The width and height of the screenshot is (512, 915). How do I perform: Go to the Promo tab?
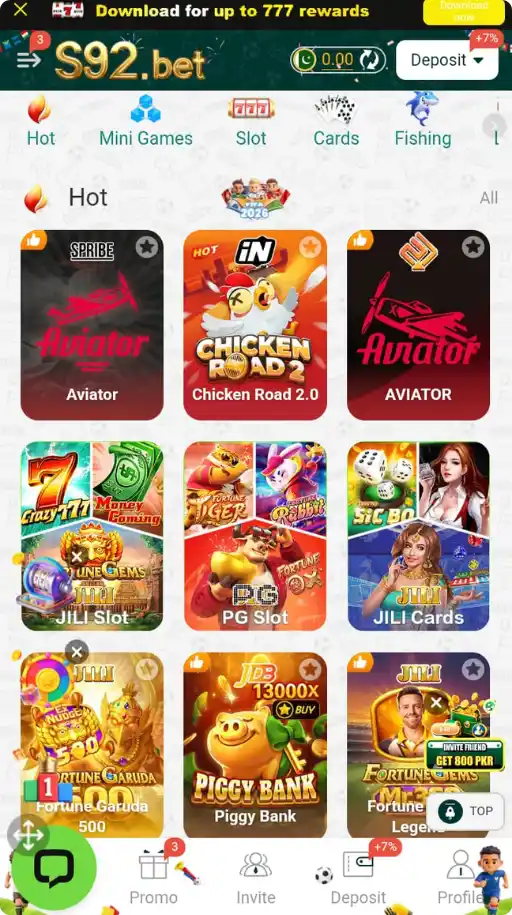pos(154,878)
